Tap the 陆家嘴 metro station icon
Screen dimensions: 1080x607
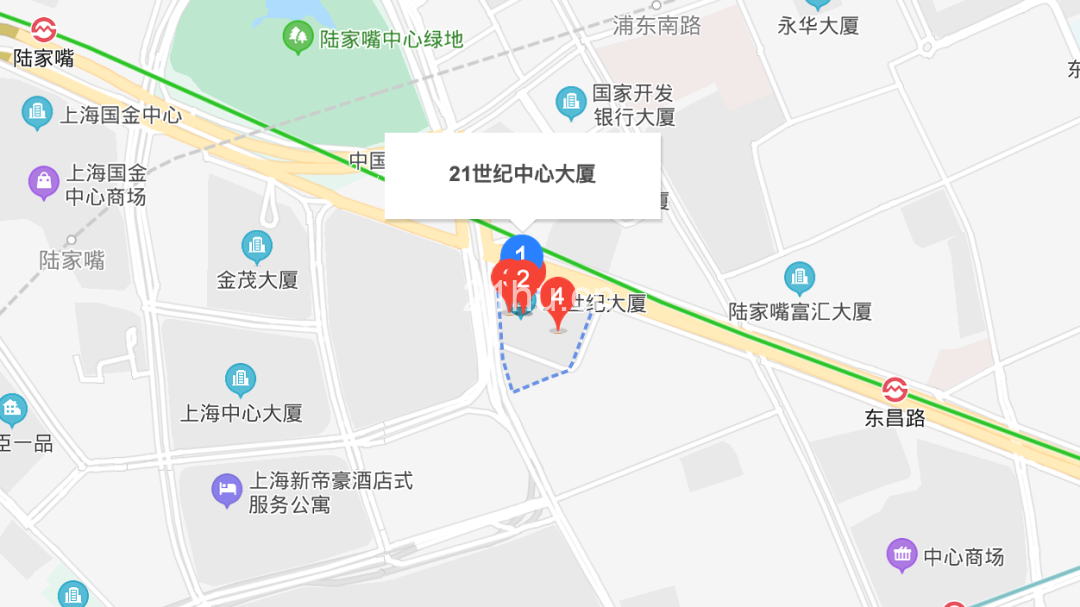43,30
